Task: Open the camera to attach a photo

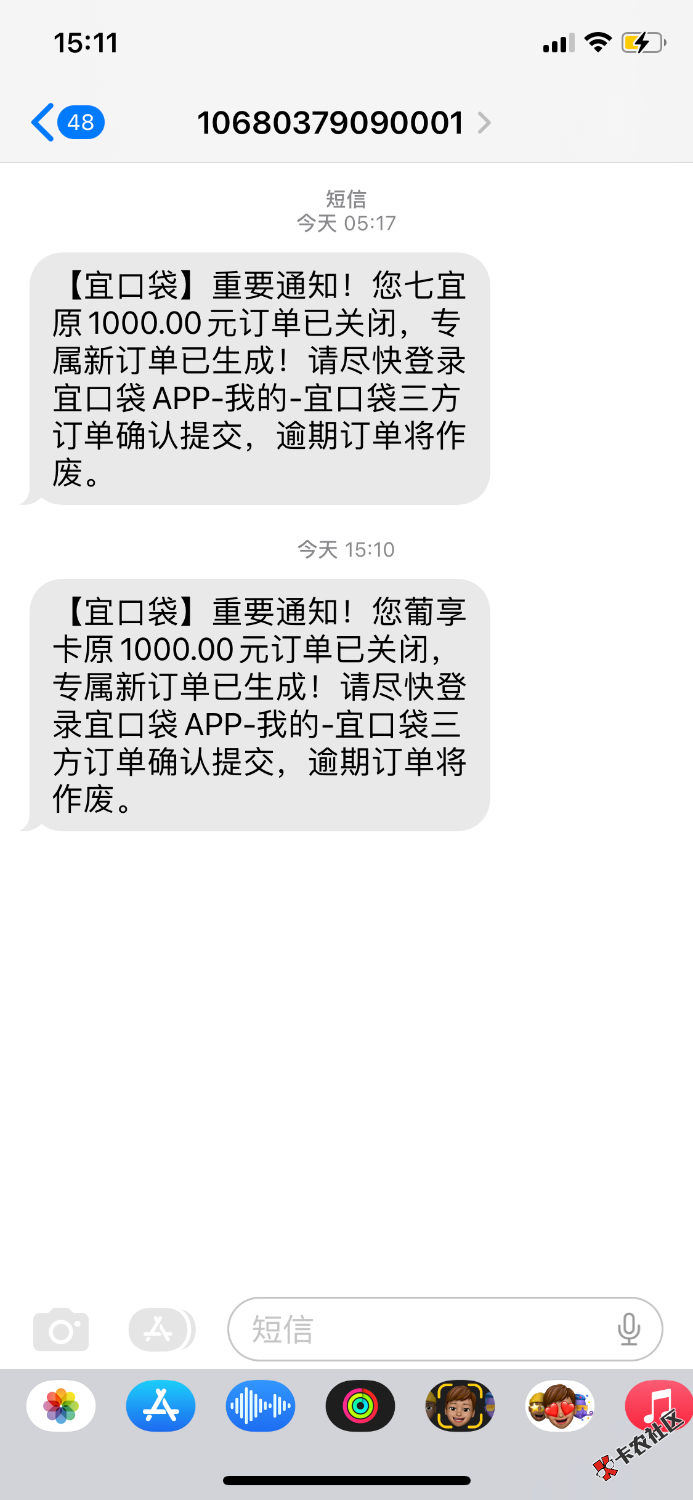Action: pyautogui.click(x=61, y=1329)
